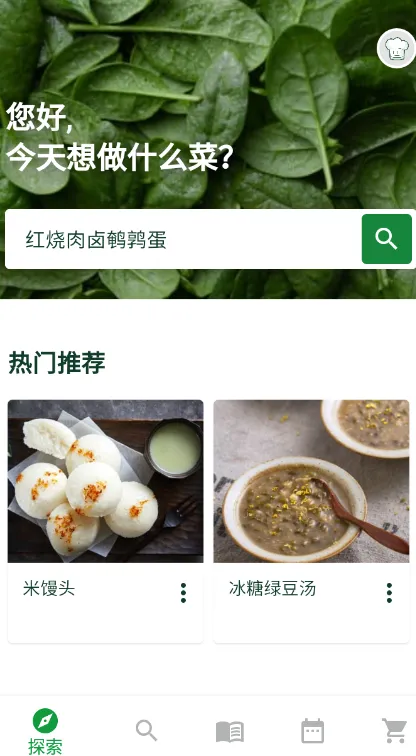Switch to the recipe book tab
Image resolution: width=416 pixels, height=756 pixels.
click(x=230, y=731)
